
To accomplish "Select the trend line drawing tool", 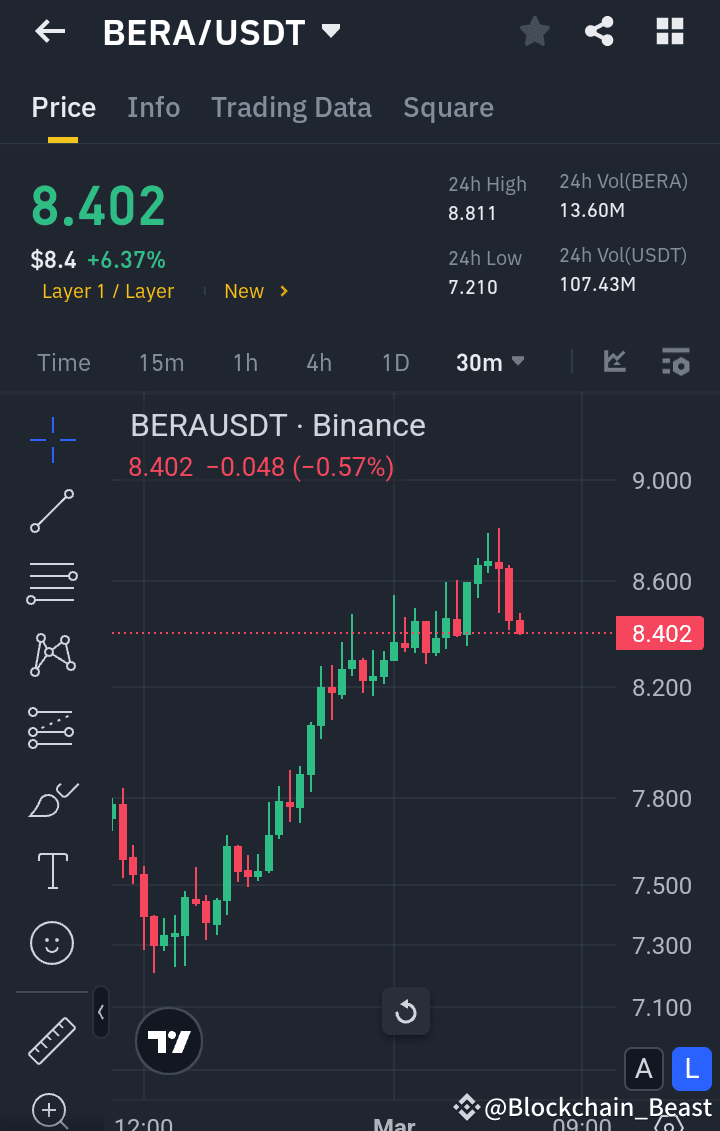I will (x=50, y=511).
